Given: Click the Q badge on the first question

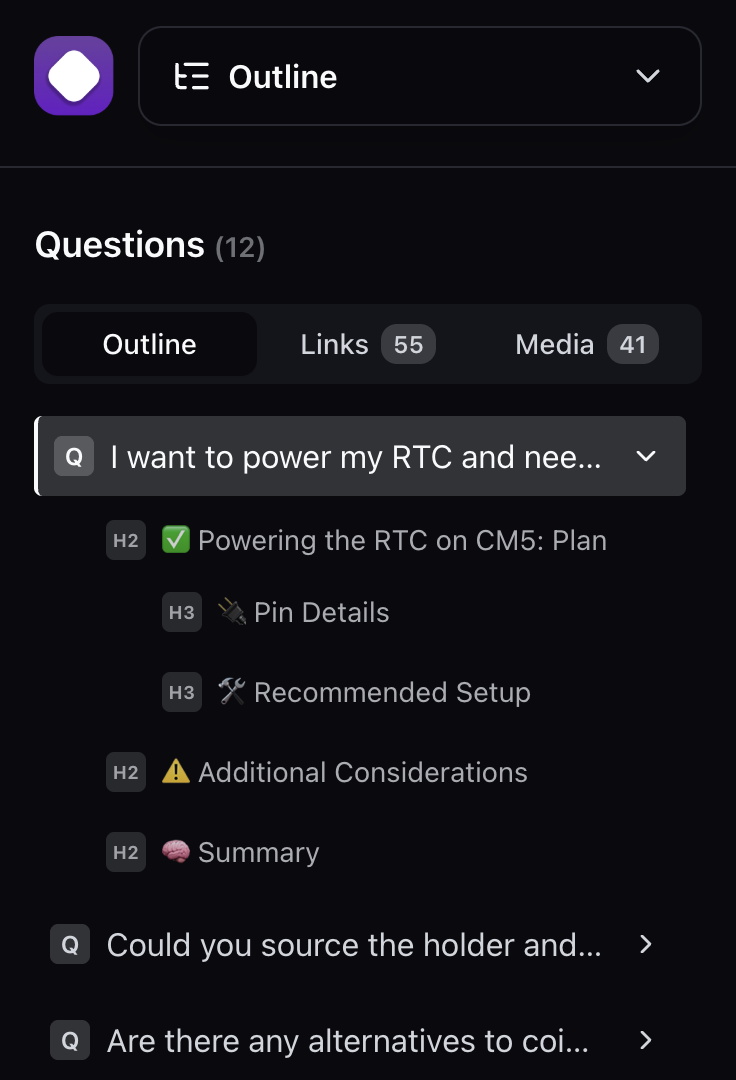Looking at the screenshot, I should pyautogui.click(x=73, y=456).
